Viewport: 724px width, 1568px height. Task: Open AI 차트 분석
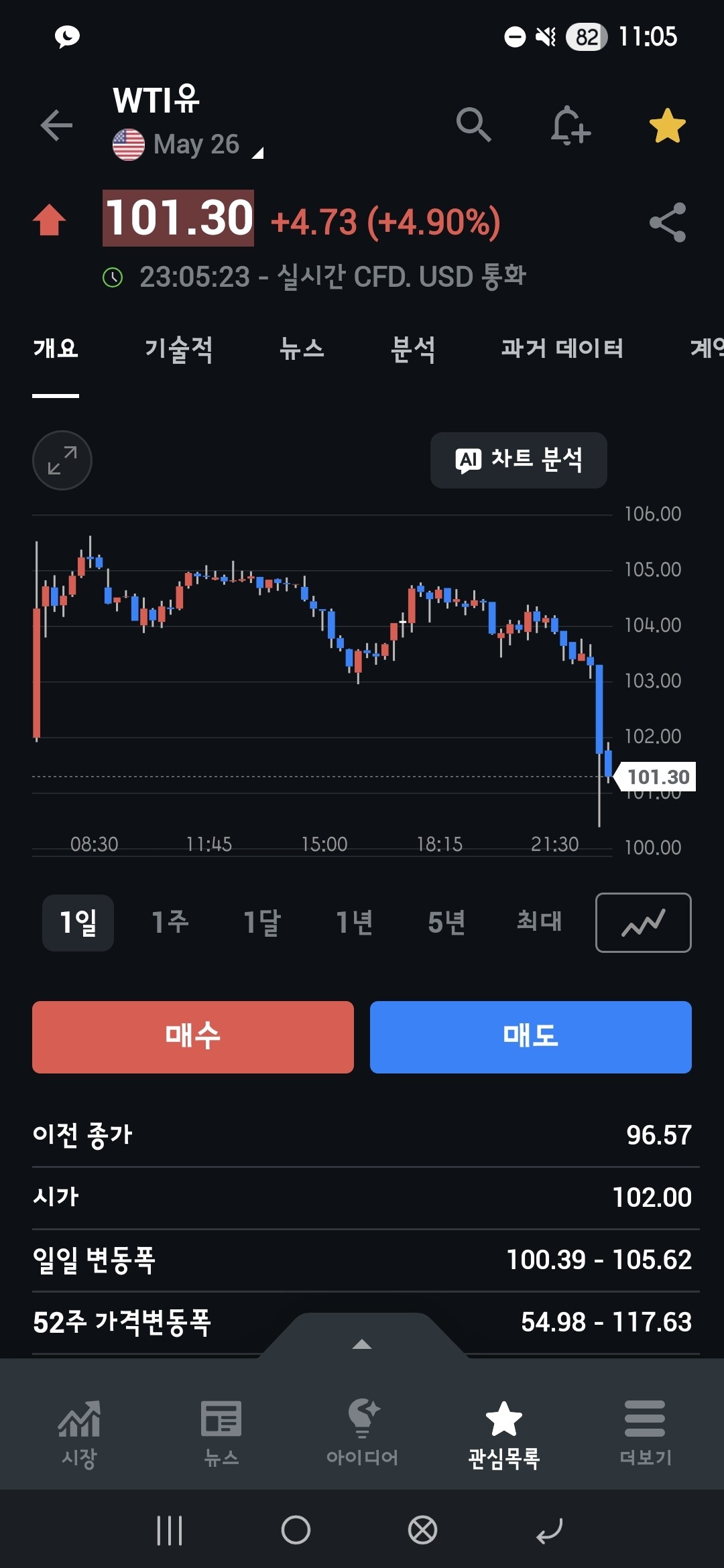pyautogui.click(x=518, y=460)
